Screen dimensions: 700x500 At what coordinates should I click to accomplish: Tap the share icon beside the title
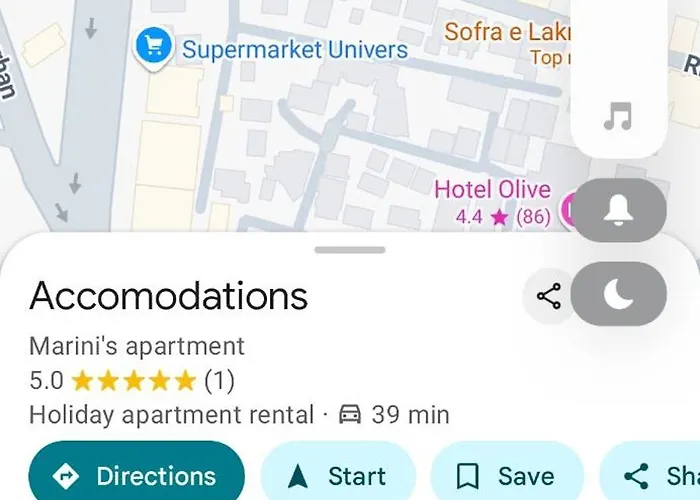tap(548, 295)
